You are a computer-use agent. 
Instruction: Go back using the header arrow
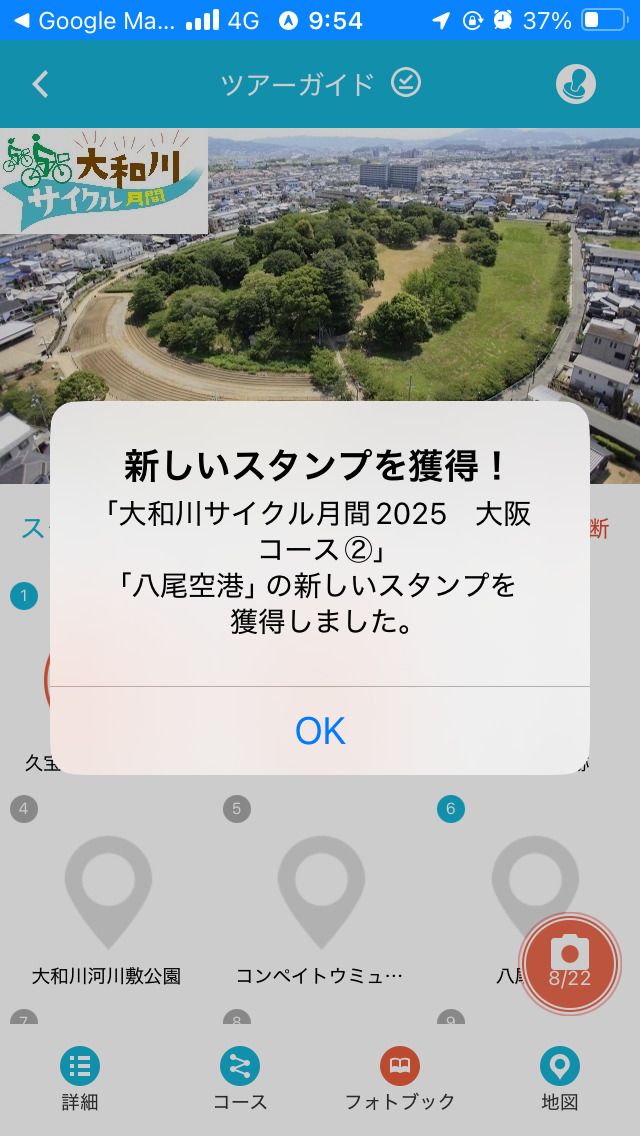[x=41, y=84]
